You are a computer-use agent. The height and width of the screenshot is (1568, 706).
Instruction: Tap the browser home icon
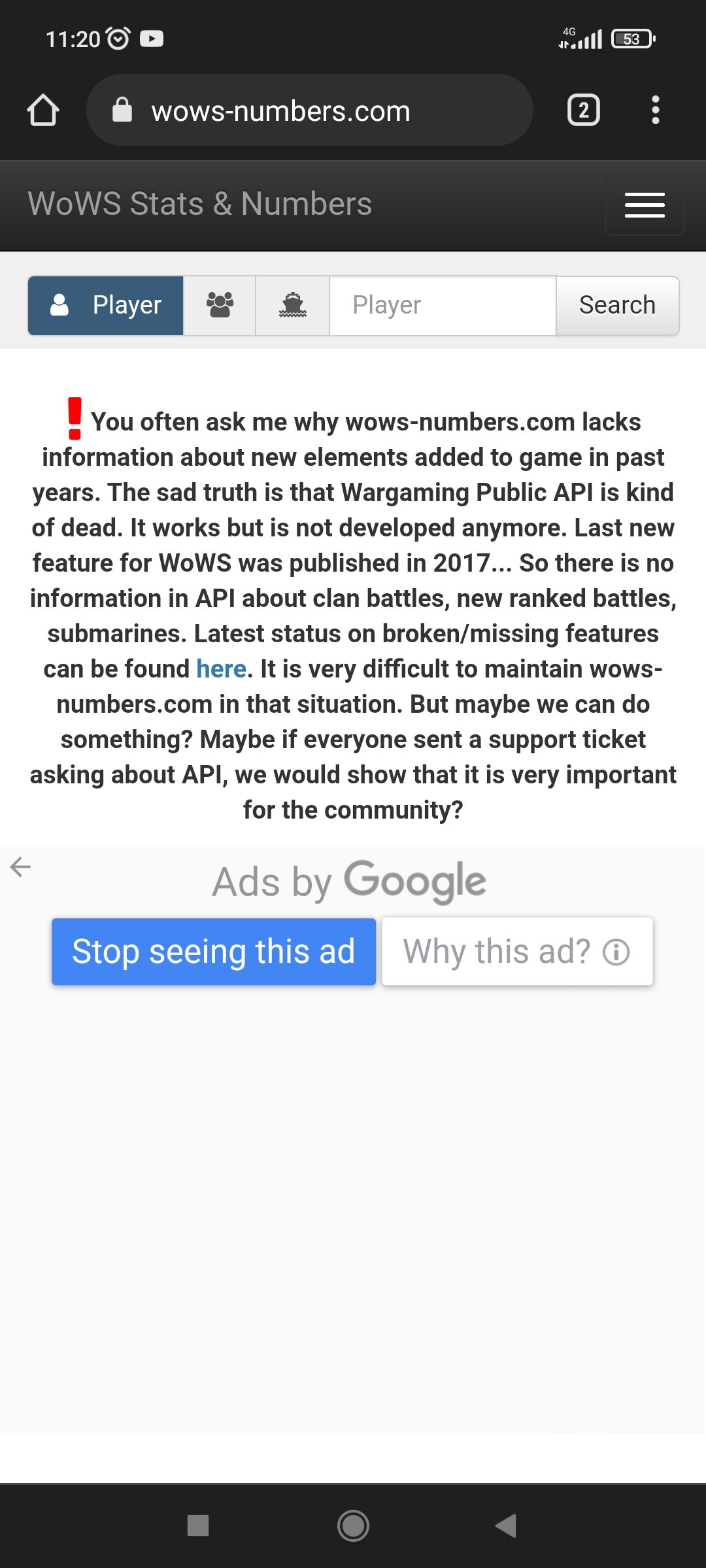pyautogui.click(x=43, y=110)
